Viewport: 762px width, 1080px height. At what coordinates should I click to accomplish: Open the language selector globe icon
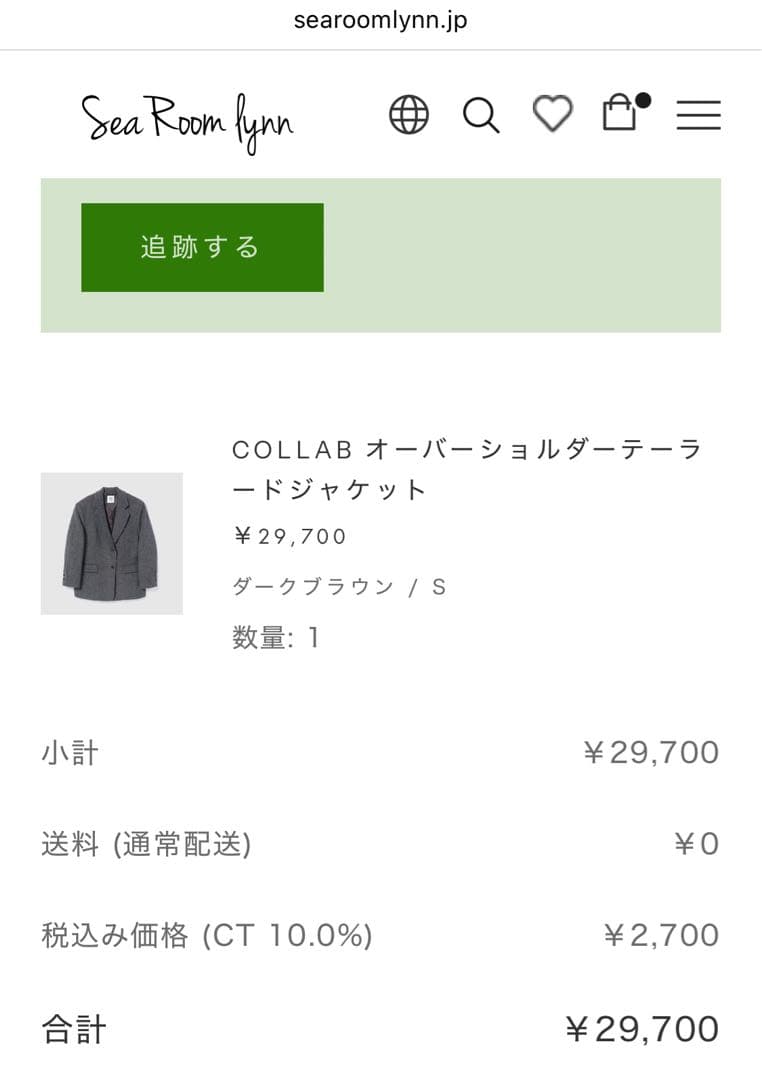click(408, 114)
